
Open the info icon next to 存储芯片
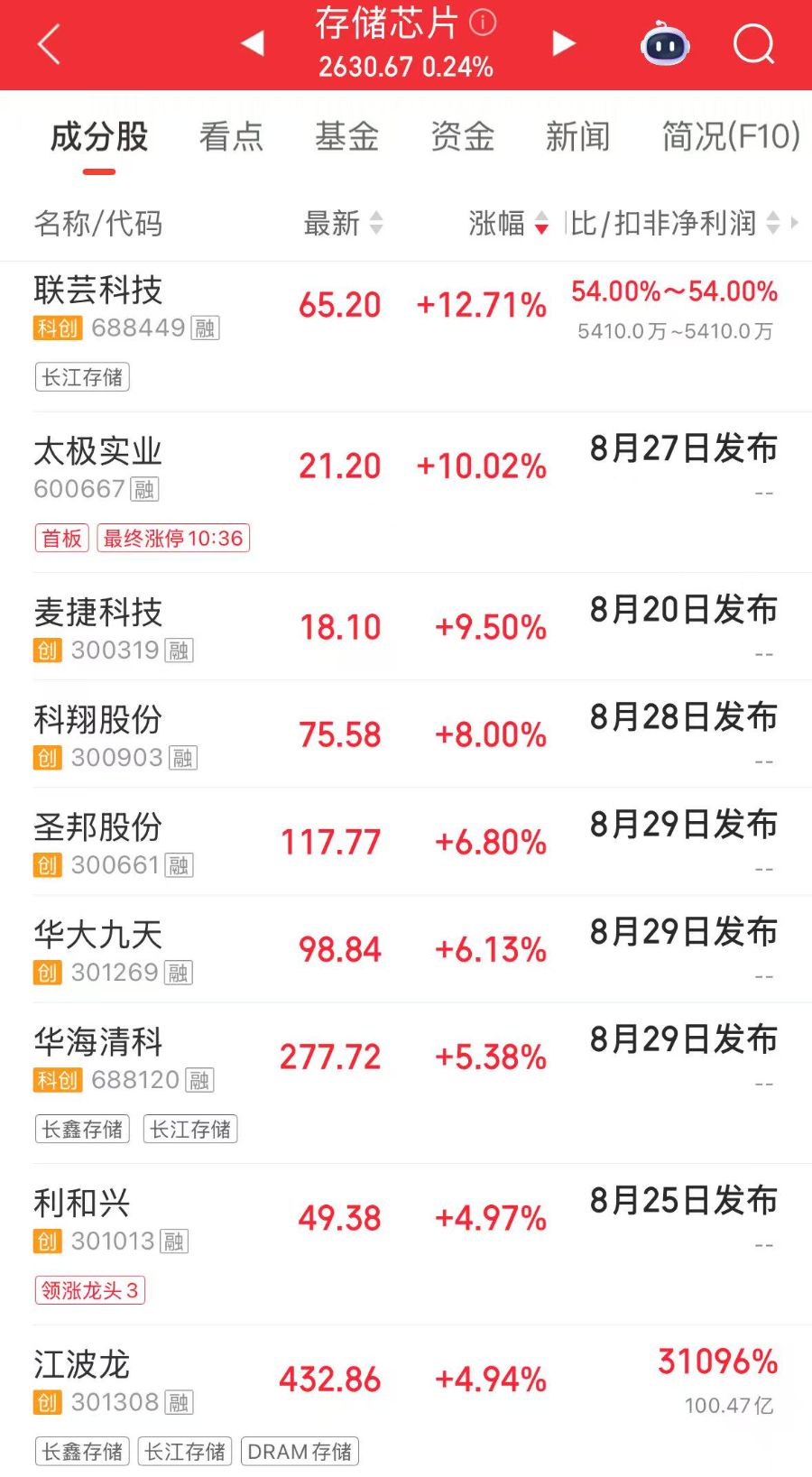click(484, 23)
